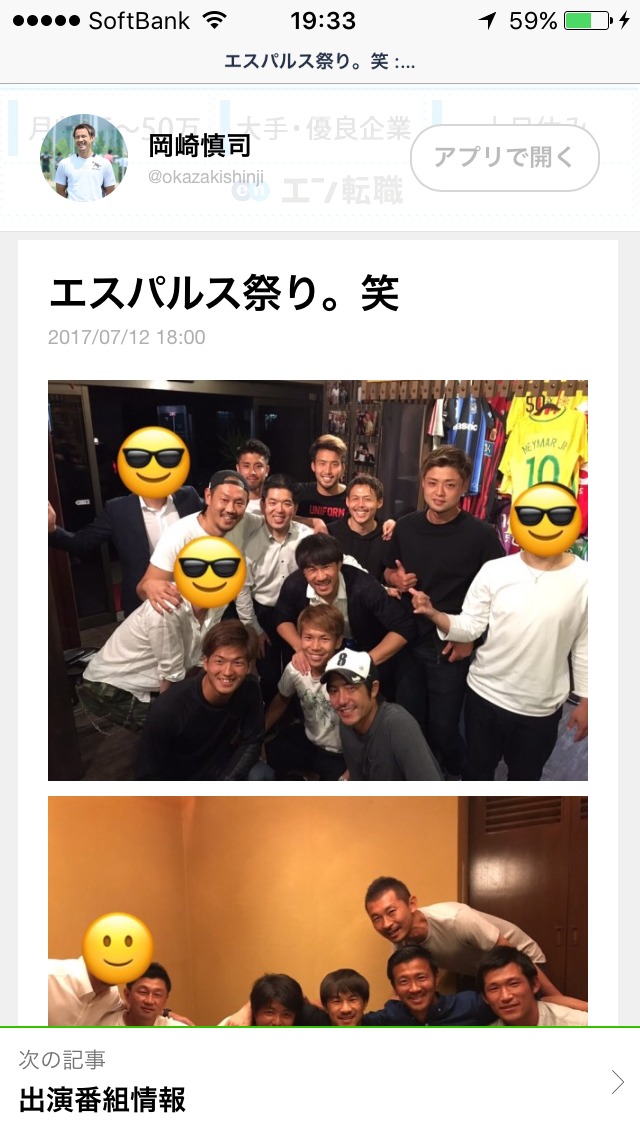This screenshot has width=640, height=1136.
Task: Open the @okazakishinji account link
Action: (206, 177)
